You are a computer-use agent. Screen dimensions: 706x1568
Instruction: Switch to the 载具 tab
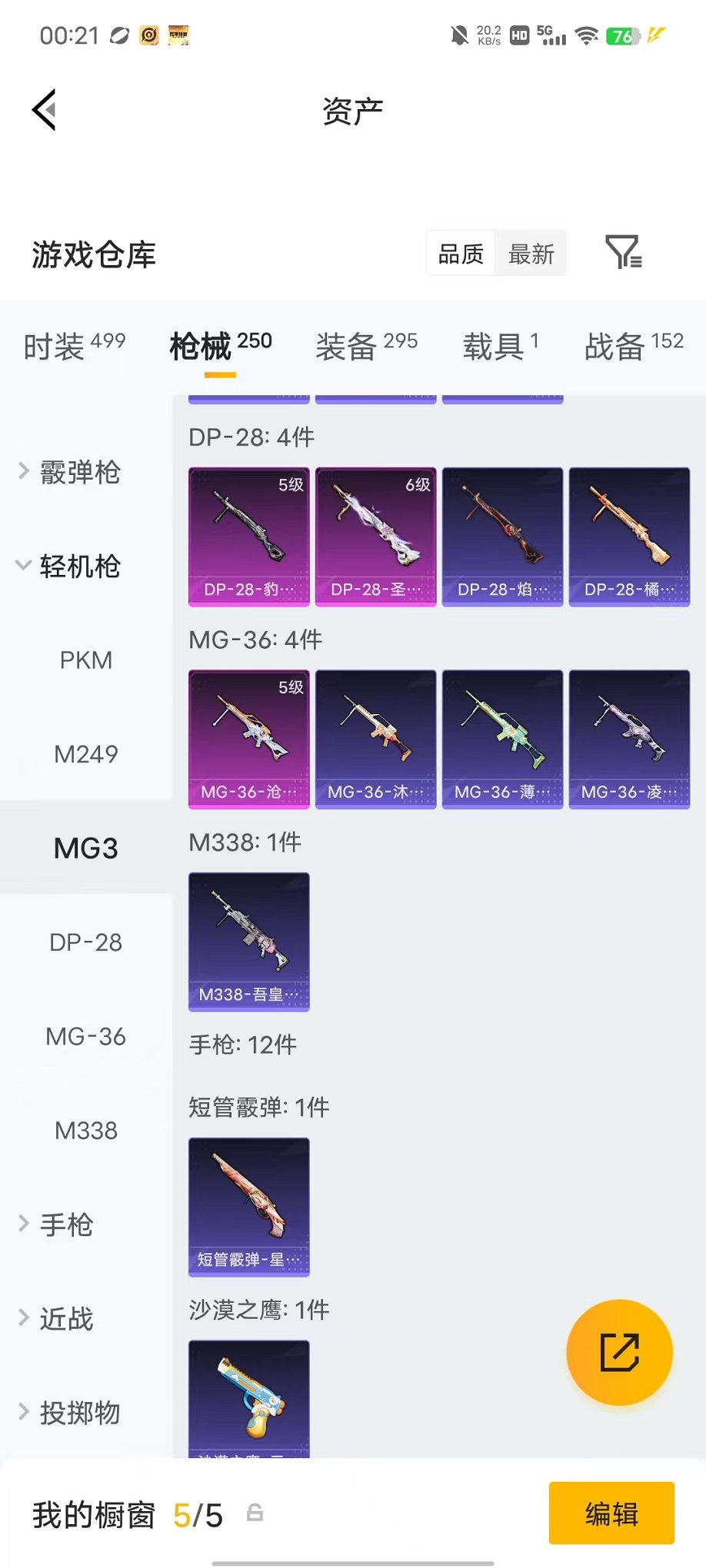501,346
